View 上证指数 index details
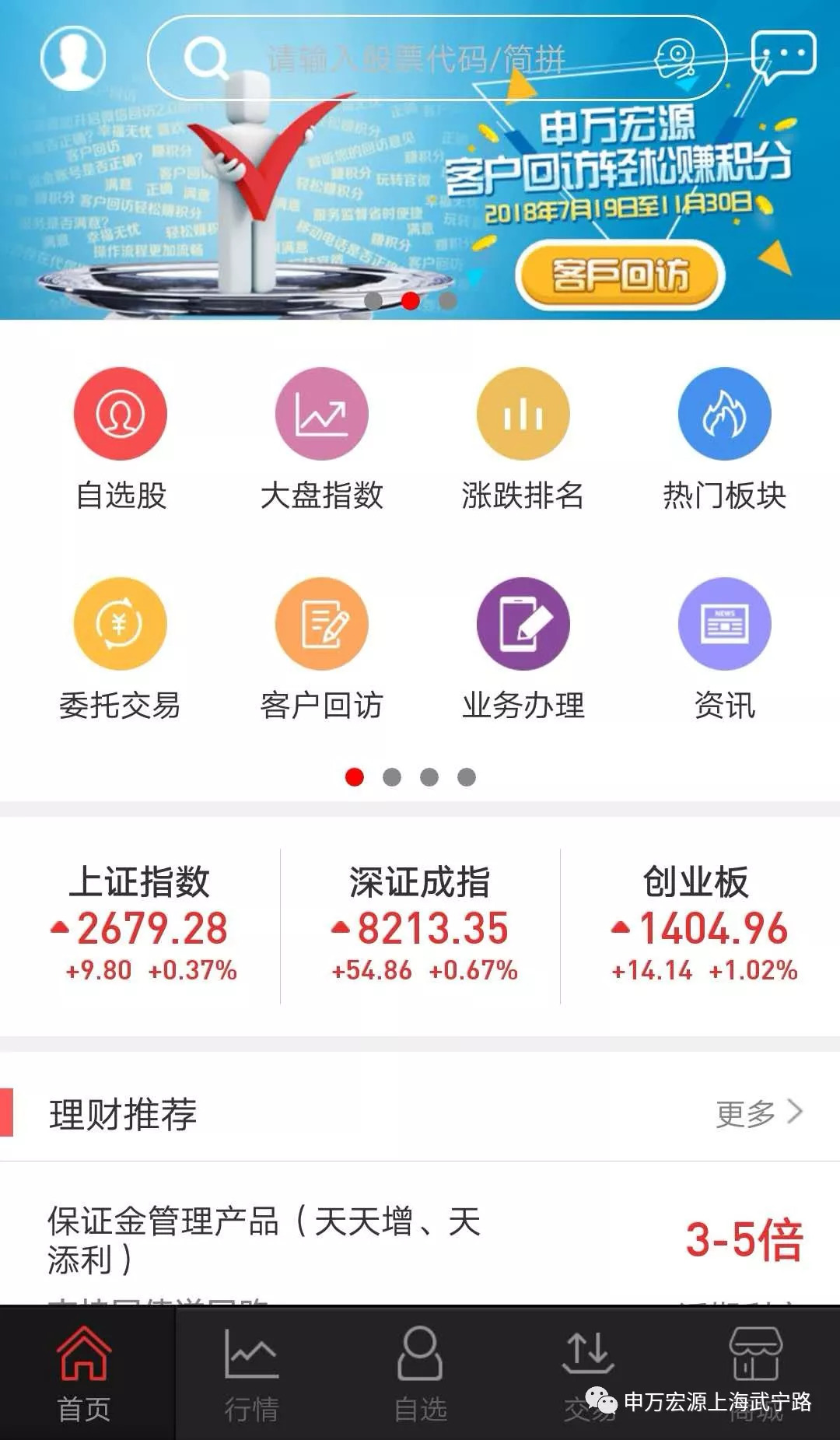Image resolution: width=840 pixels, height=1440 pixels. click(140, 924)
